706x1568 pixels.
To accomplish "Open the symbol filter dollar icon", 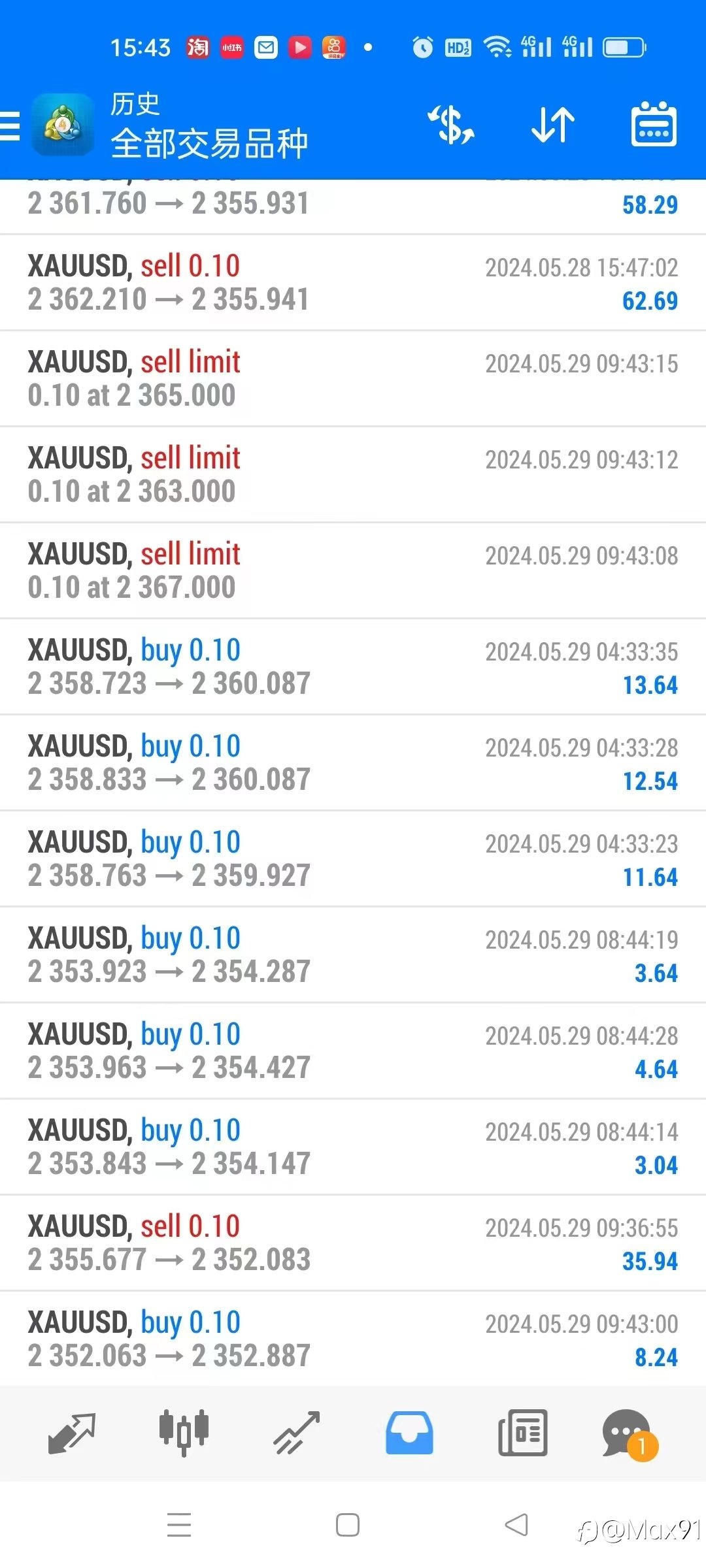I will (x=451, y=125).
